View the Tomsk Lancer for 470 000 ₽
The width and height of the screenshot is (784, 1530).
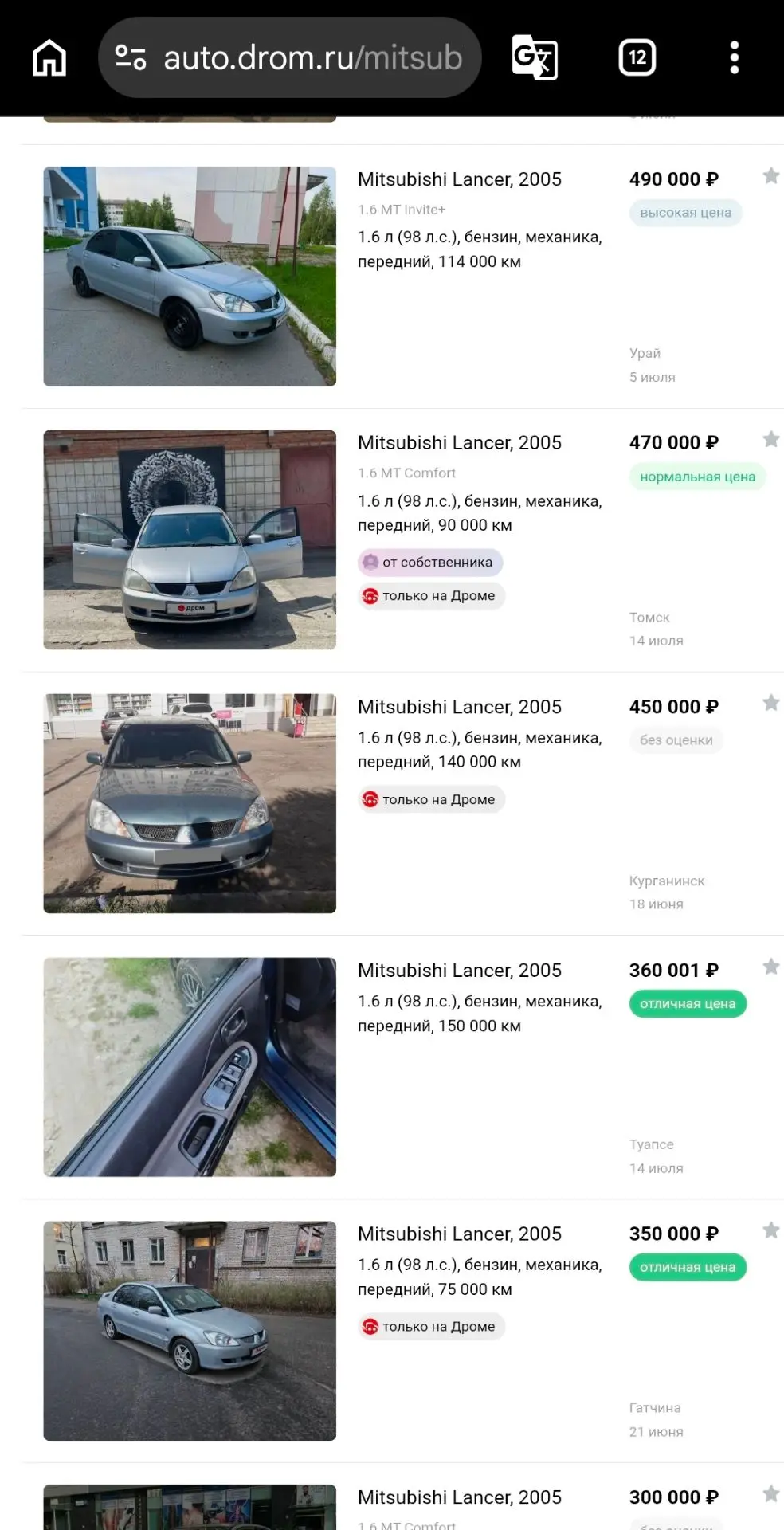coord(460,443)
